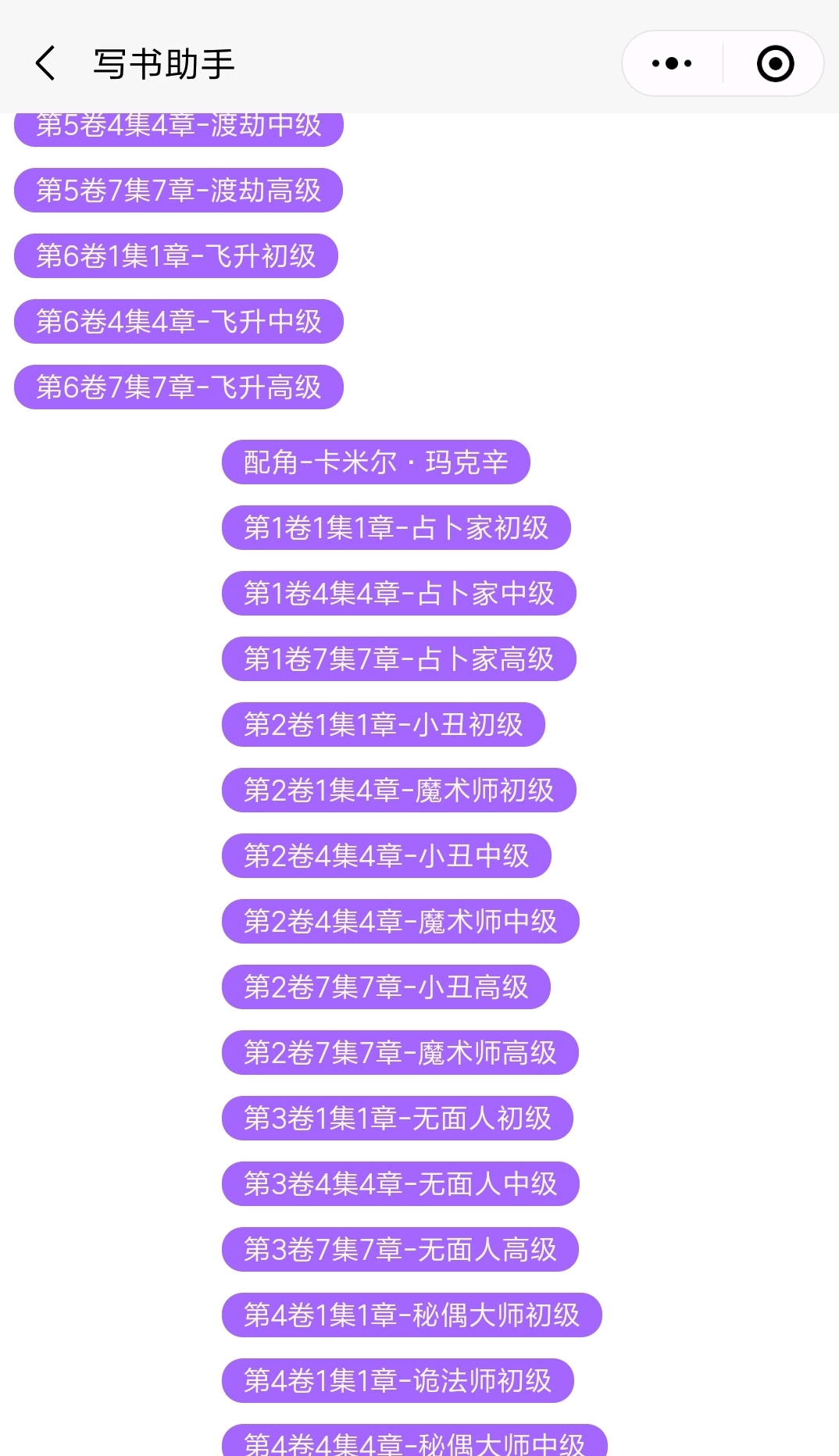
Task: Select chip 第1卷1集1章-占卜家初级
Action: [396, 527]
